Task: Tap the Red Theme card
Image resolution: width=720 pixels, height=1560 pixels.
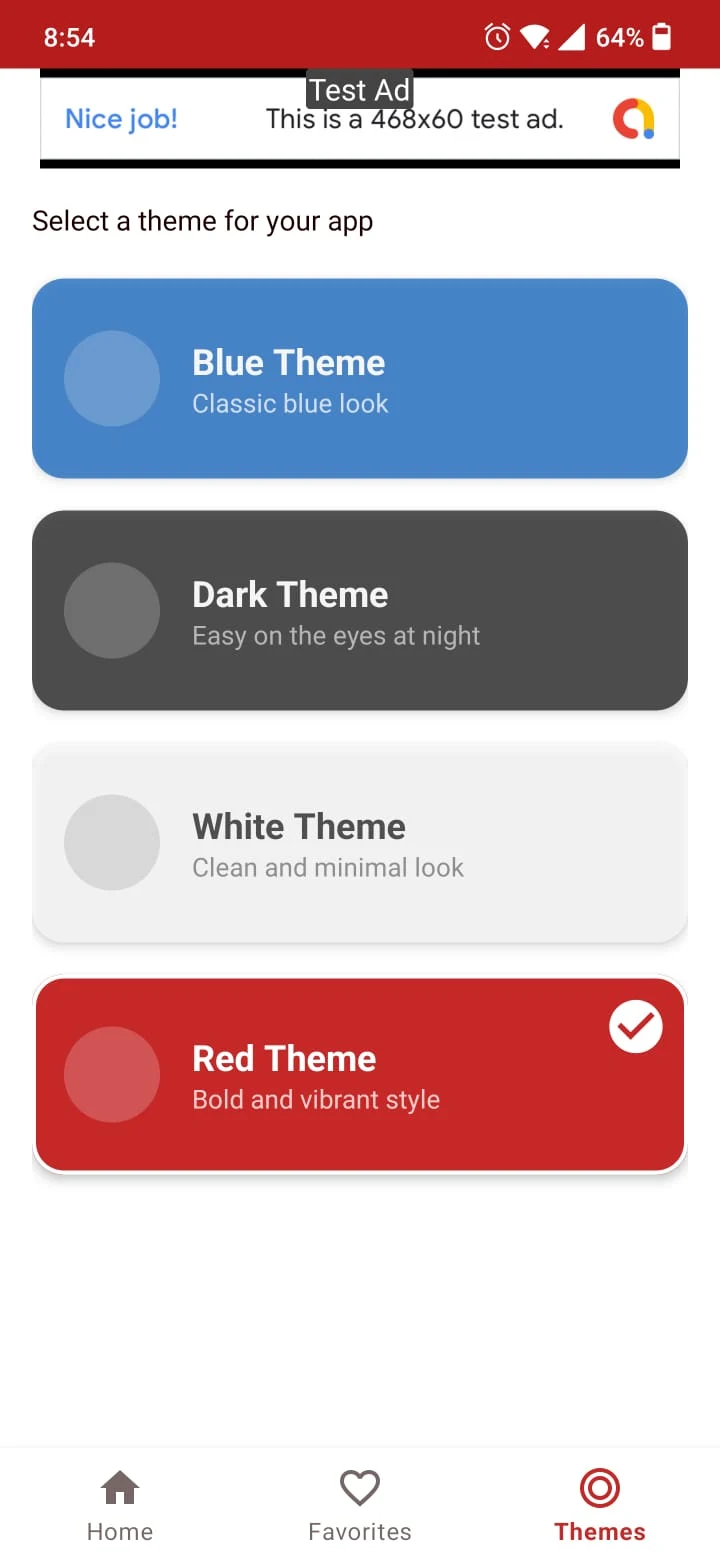Action: click(360, 1074)
